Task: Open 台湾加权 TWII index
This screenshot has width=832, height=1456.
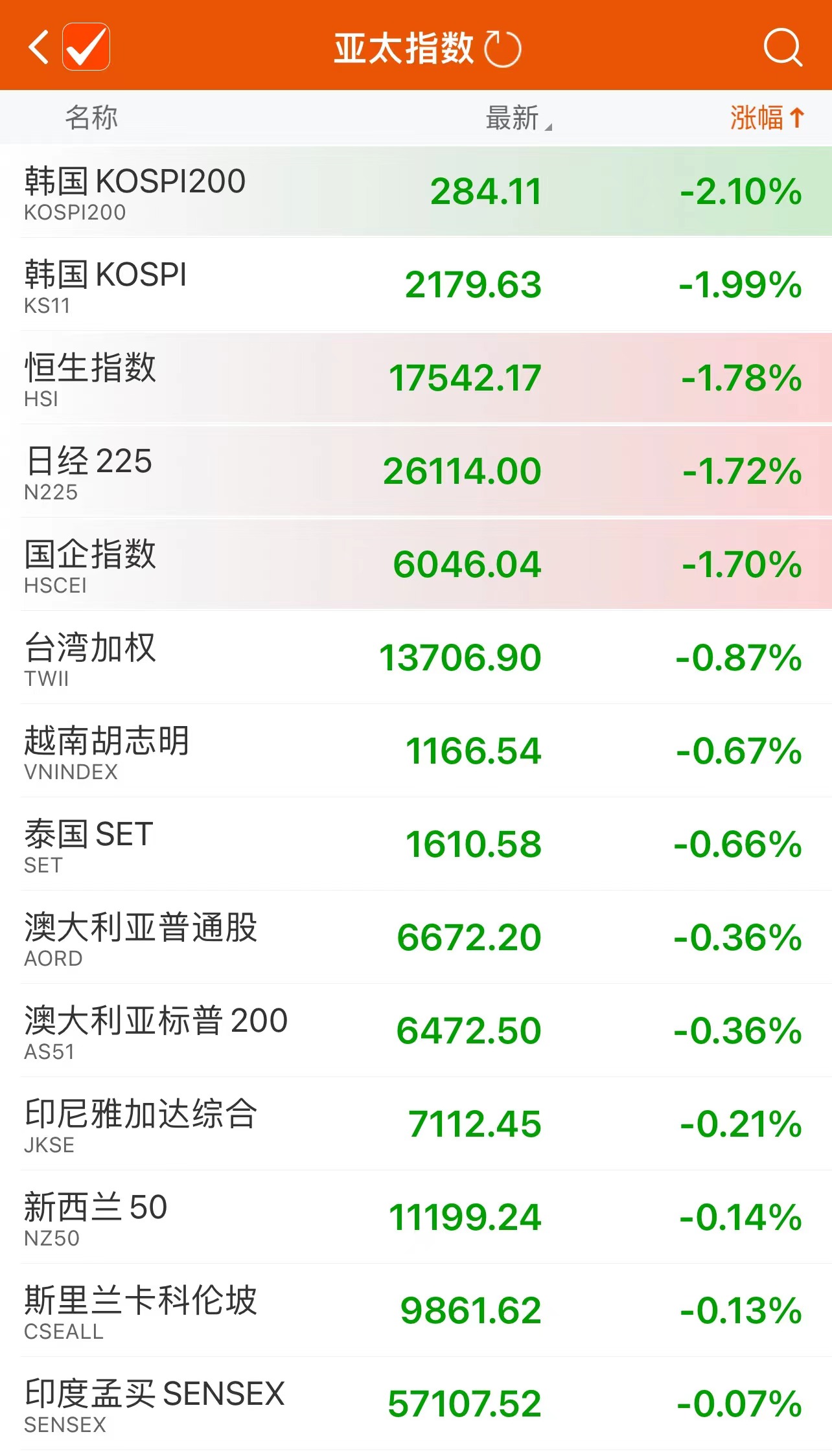Action: 416,658
